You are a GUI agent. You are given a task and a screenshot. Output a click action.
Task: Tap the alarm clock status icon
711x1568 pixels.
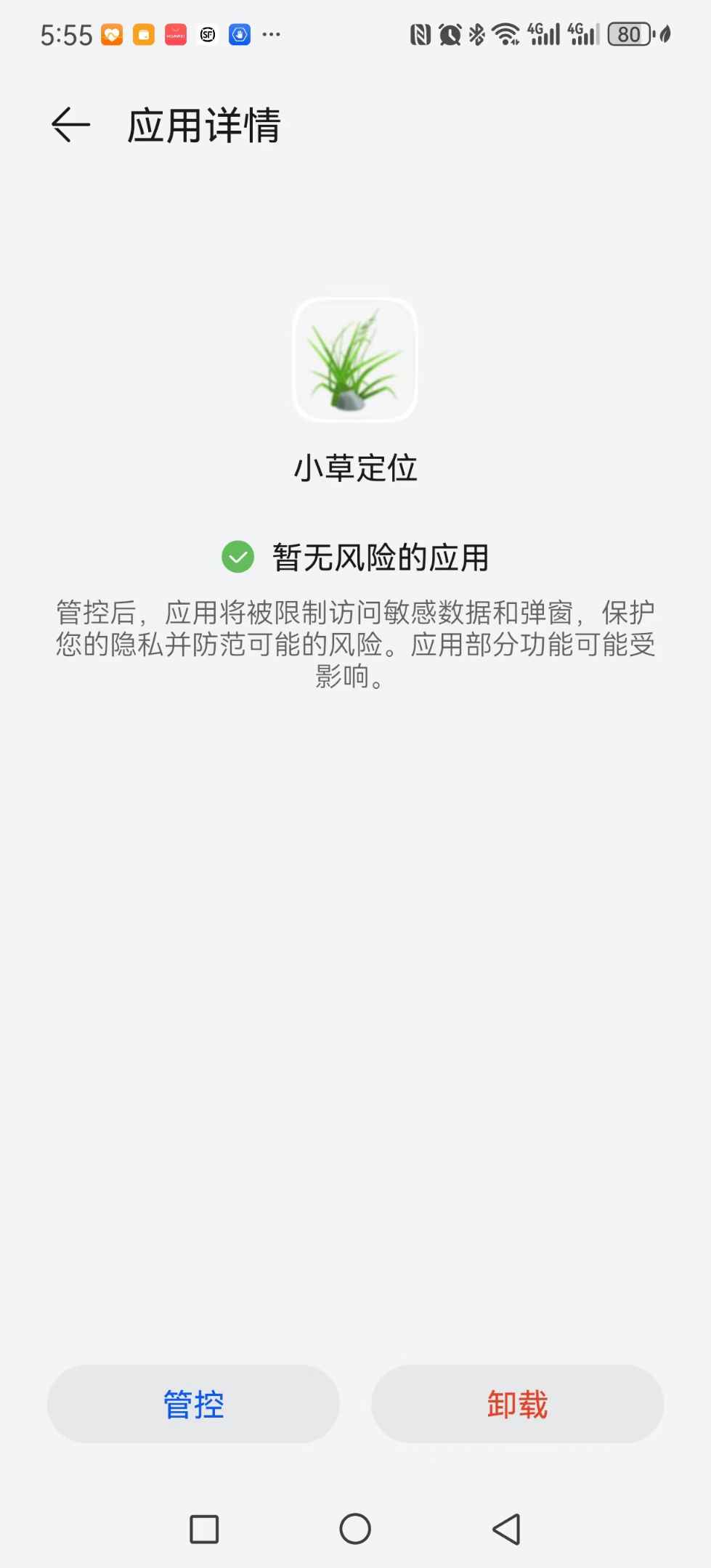pyautogui.click(x=451, y=34)
